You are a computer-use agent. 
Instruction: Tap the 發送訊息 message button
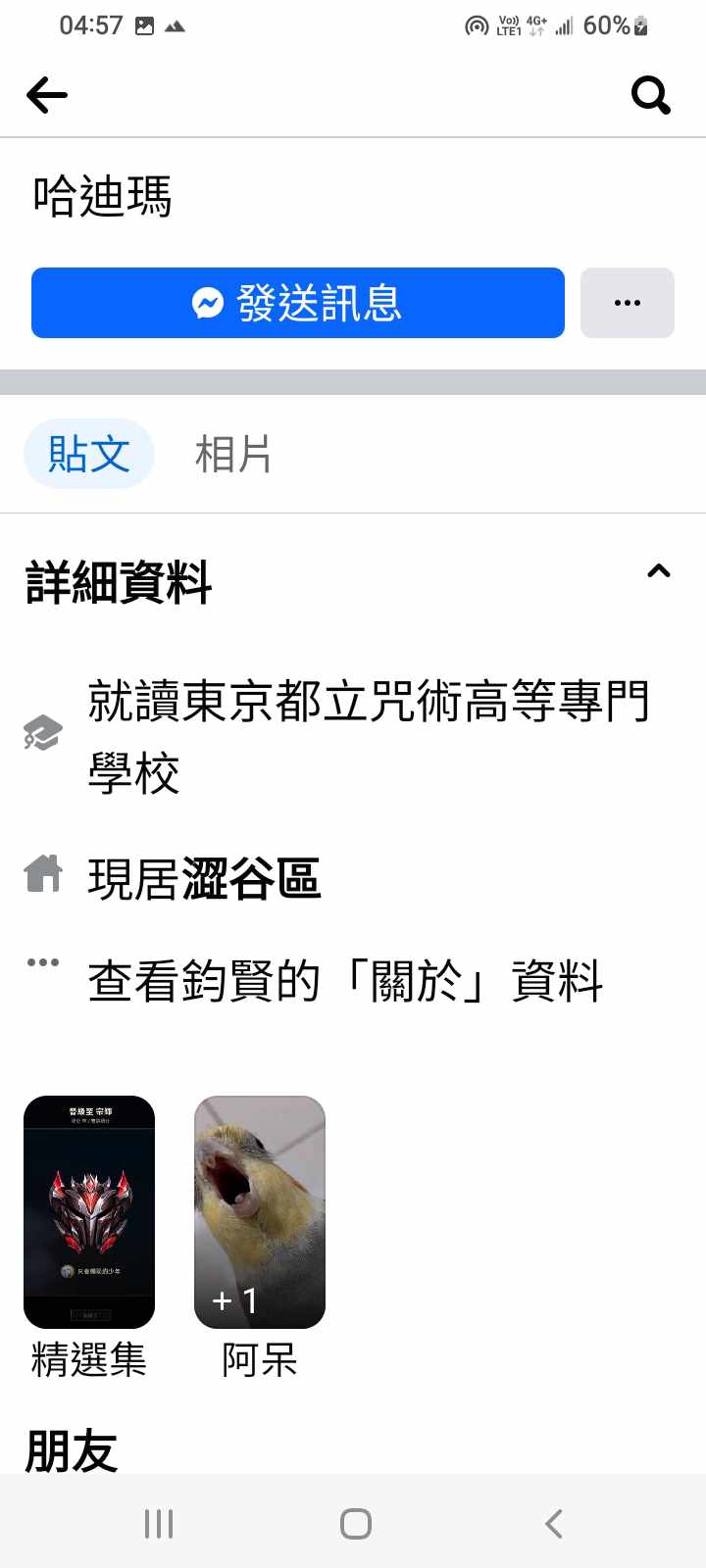tap(298, 303)
